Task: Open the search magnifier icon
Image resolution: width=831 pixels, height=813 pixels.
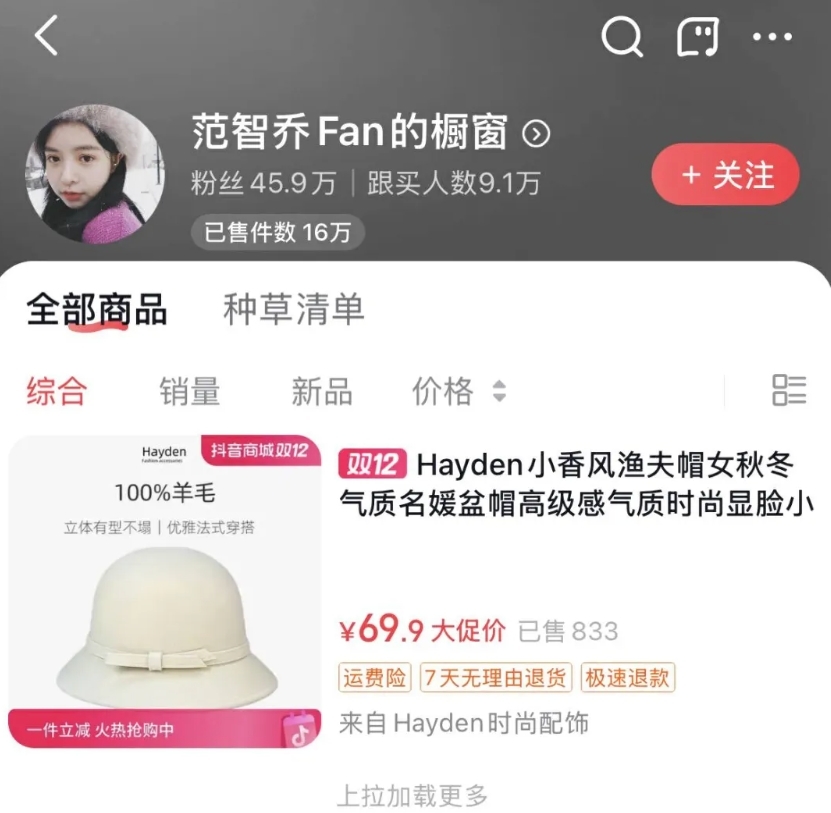Action: (x=621, y=38)
